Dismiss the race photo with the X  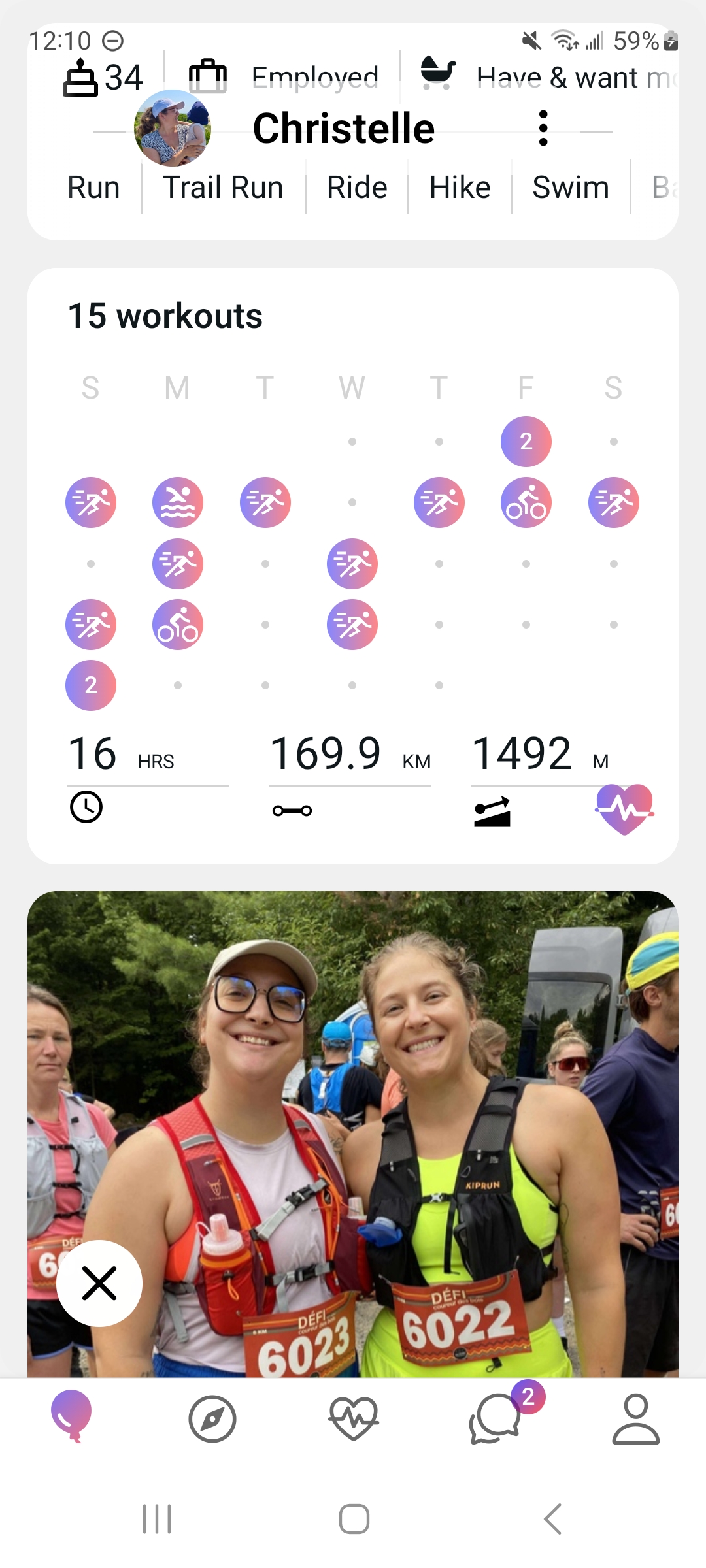pyautogui.click(x=99, y=1282)
